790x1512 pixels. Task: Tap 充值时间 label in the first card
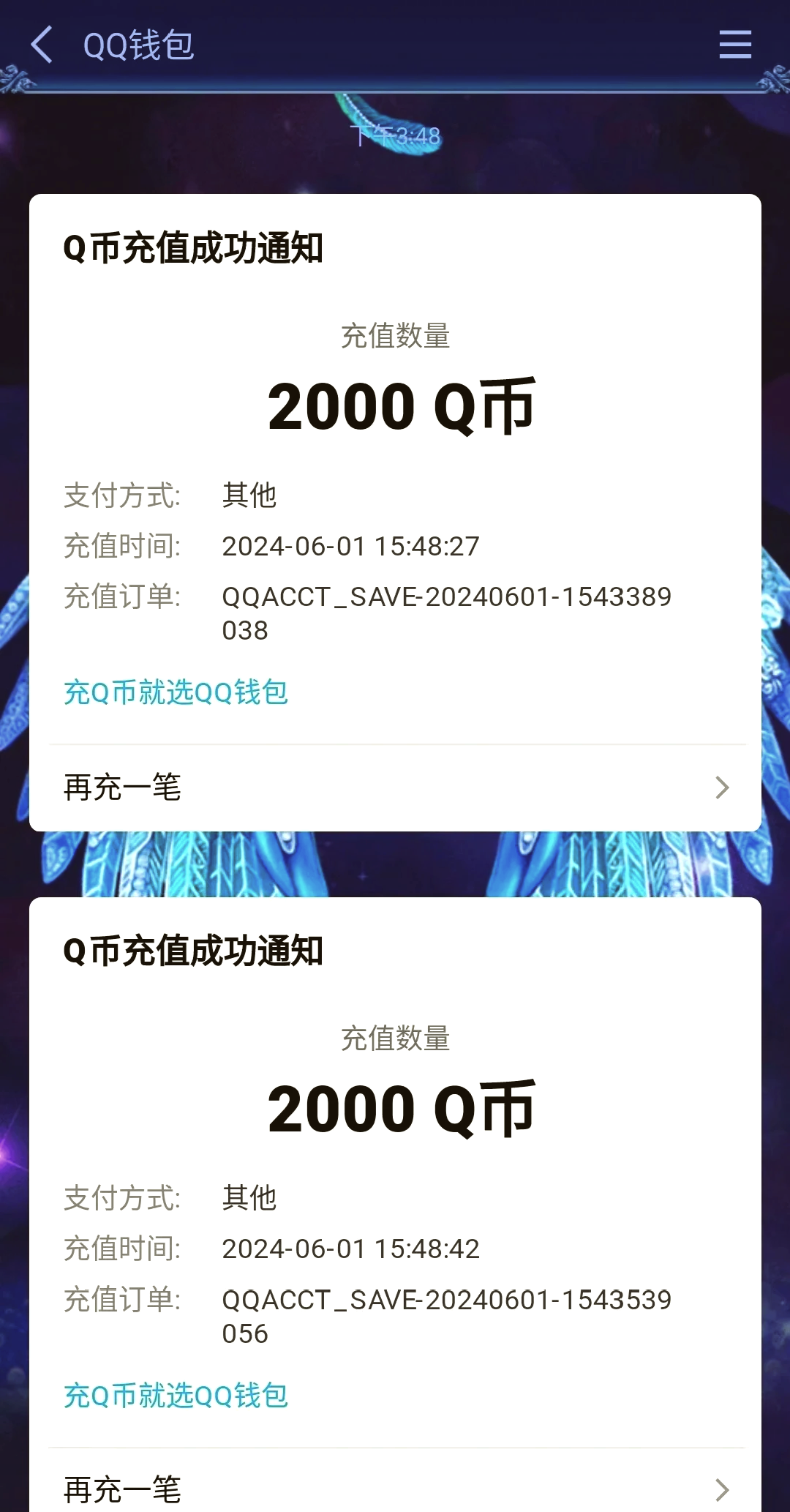click(120, 546)
